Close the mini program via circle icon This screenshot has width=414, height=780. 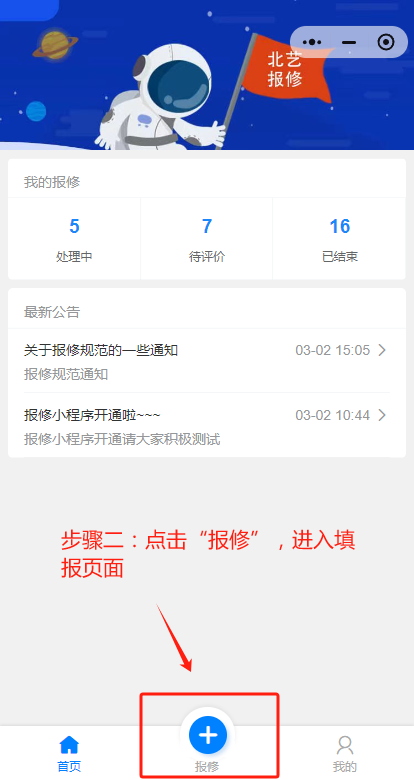(x=386, y=42)
